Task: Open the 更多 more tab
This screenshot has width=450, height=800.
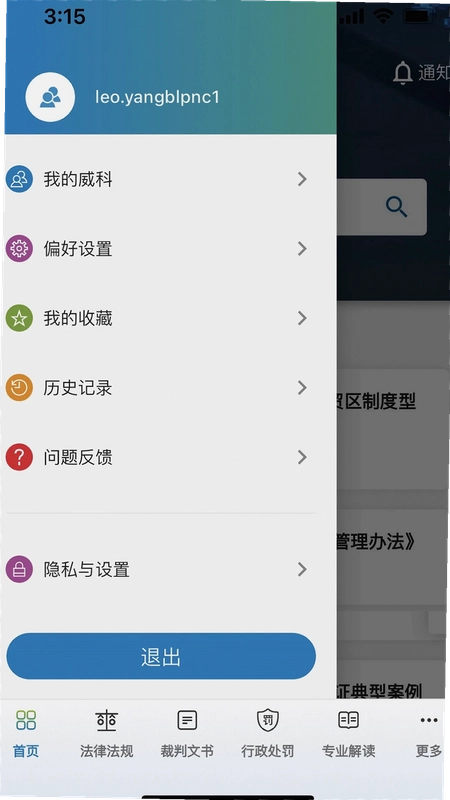Action: pos(429,734)
